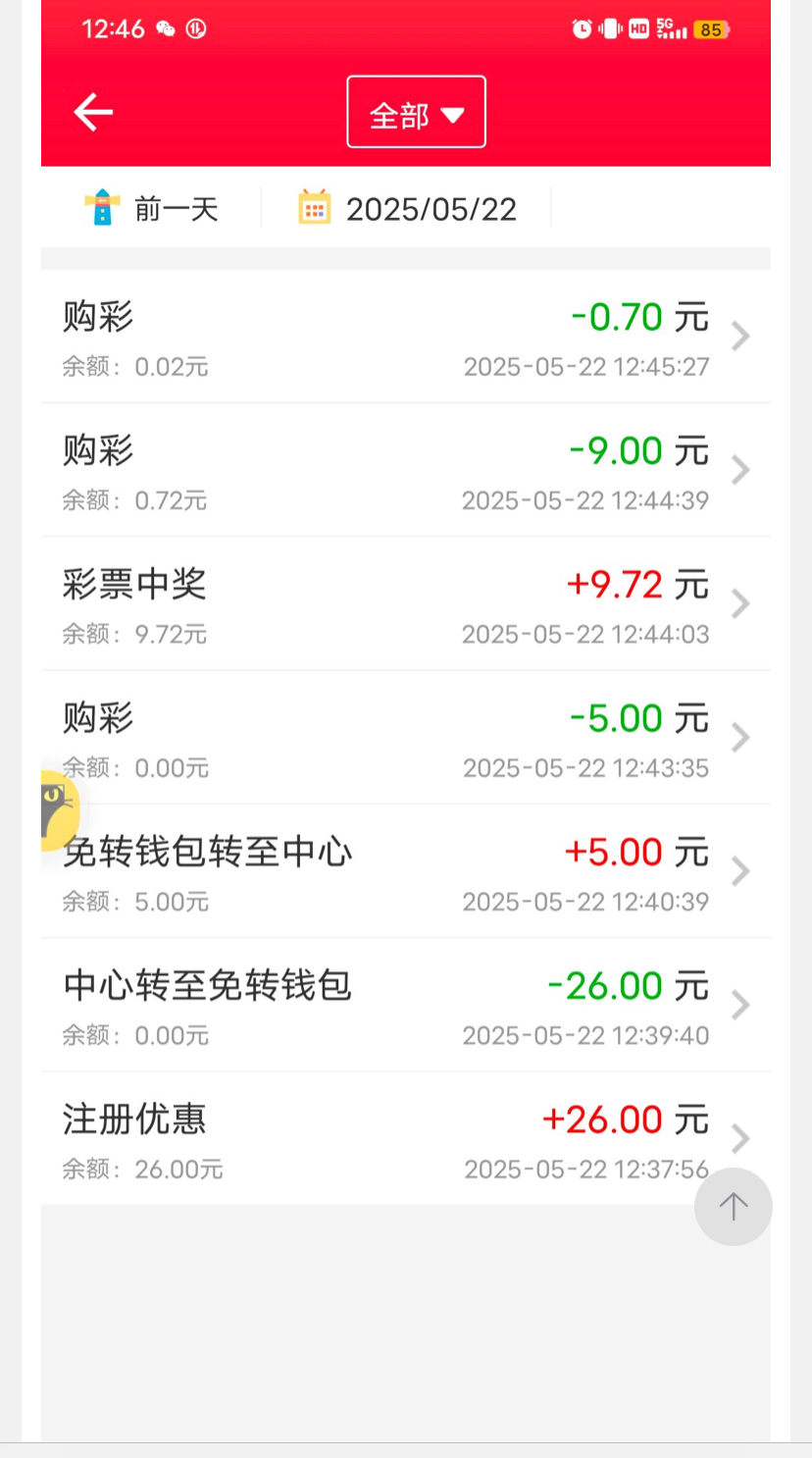Open the 彩票中奖 +9.72 元 record
Image resolution: width=812 pixels, height=1458 pixels.
click(x=405, y=604)
